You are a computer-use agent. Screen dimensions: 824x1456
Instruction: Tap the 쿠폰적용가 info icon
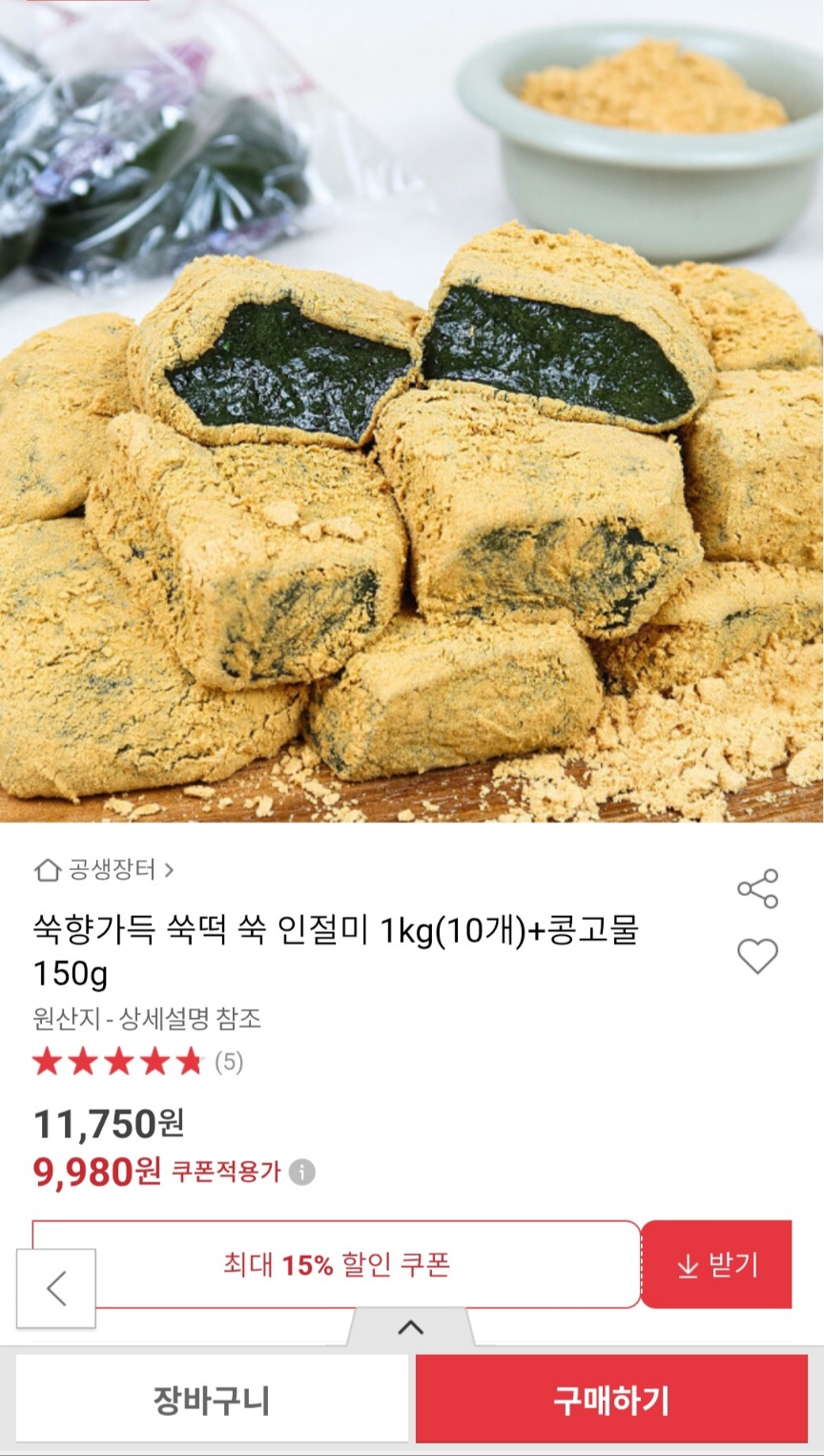(x=302, y=1172)
